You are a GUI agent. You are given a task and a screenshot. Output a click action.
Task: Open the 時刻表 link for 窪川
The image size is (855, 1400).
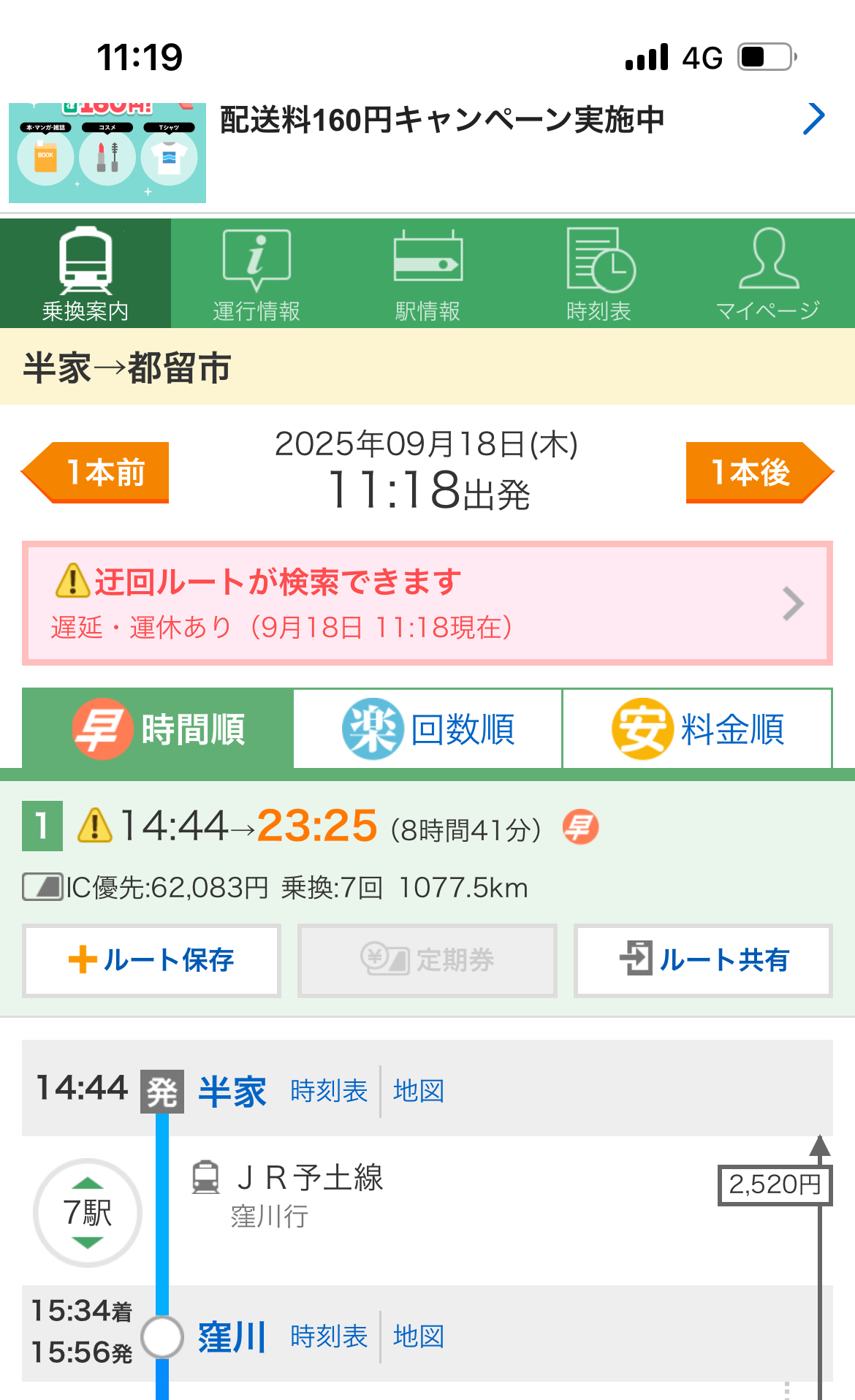[x=329, y=1336]
